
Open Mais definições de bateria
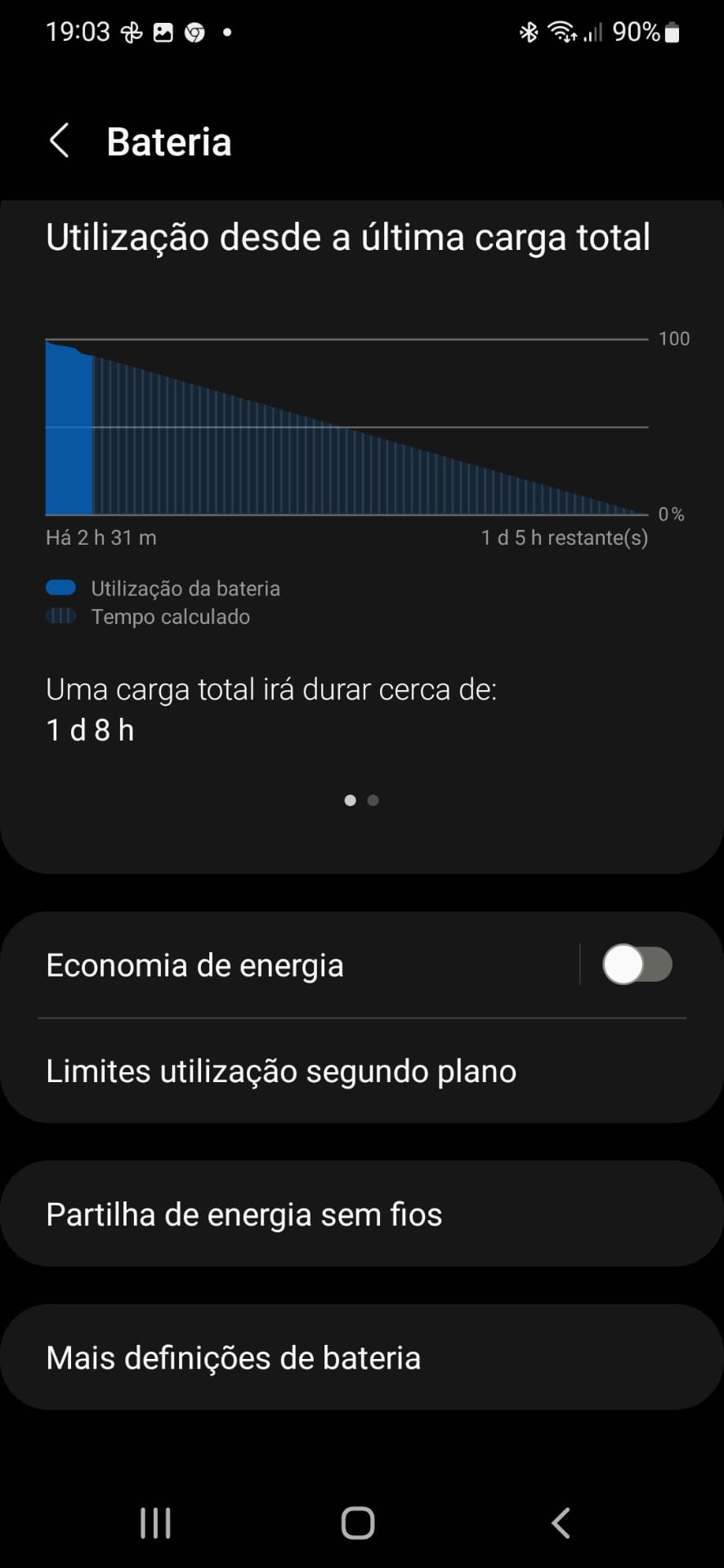362,1356
